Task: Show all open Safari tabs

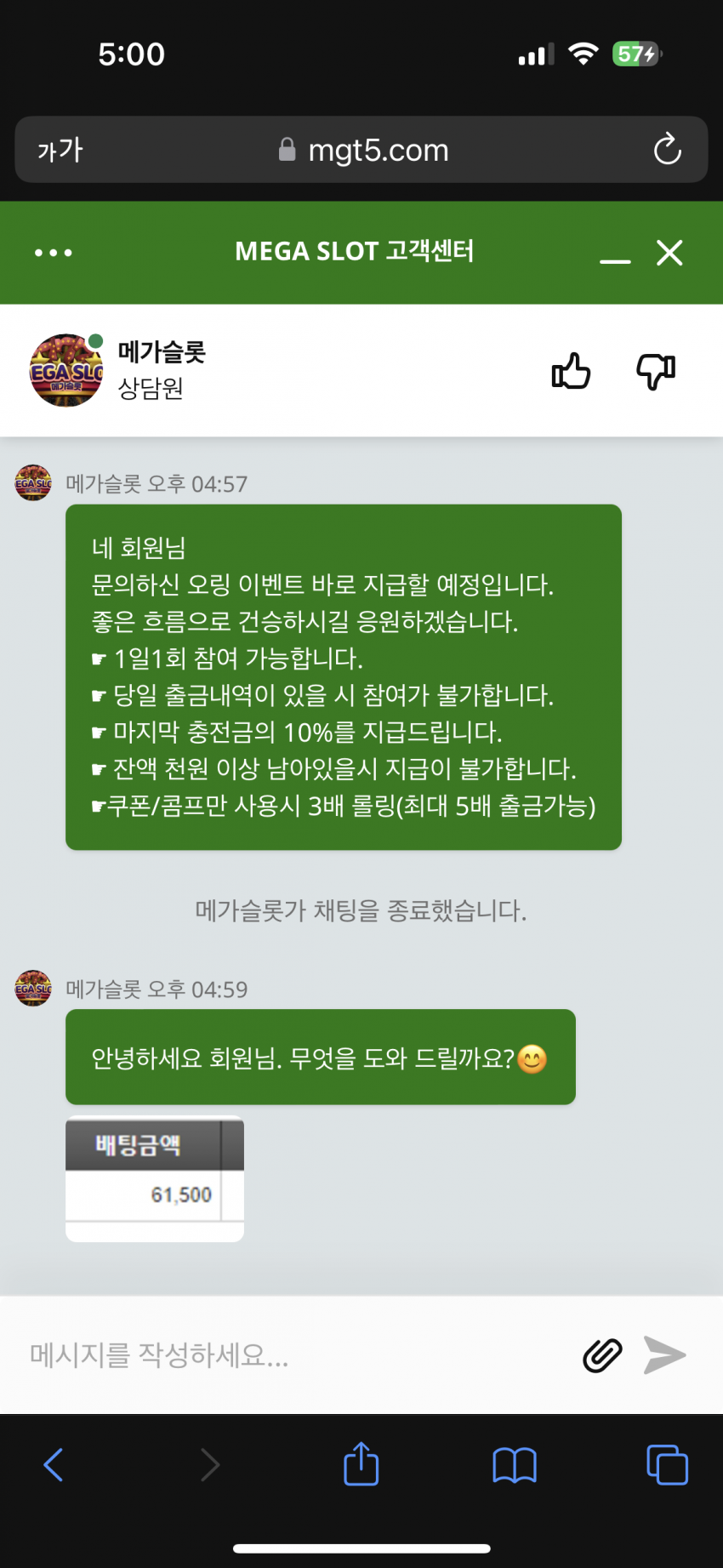Action: (x=667, y=1464)
